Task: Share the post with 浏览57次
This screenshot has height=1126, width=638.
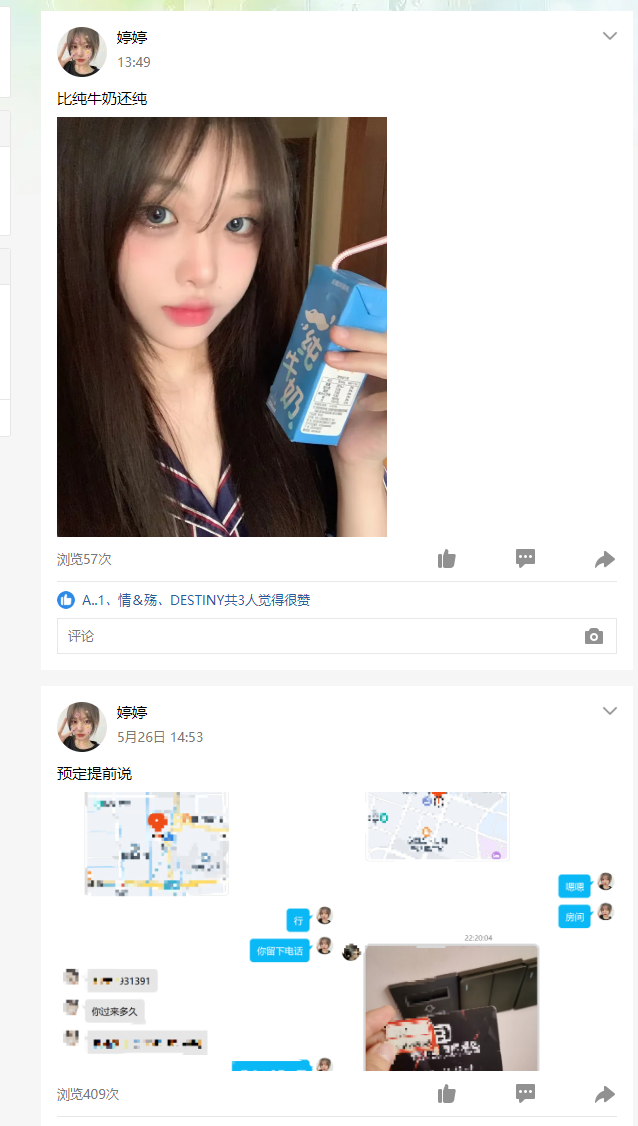Action: [x=604, y=559]
